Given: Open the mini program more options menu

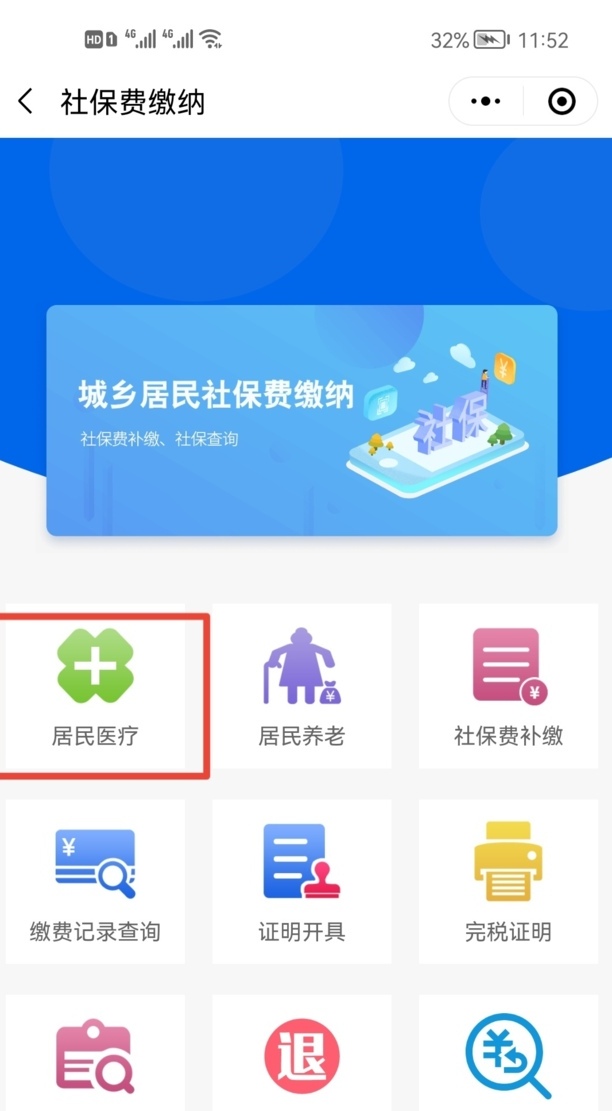Looking at the screenshot, I should tap(486, 101).
